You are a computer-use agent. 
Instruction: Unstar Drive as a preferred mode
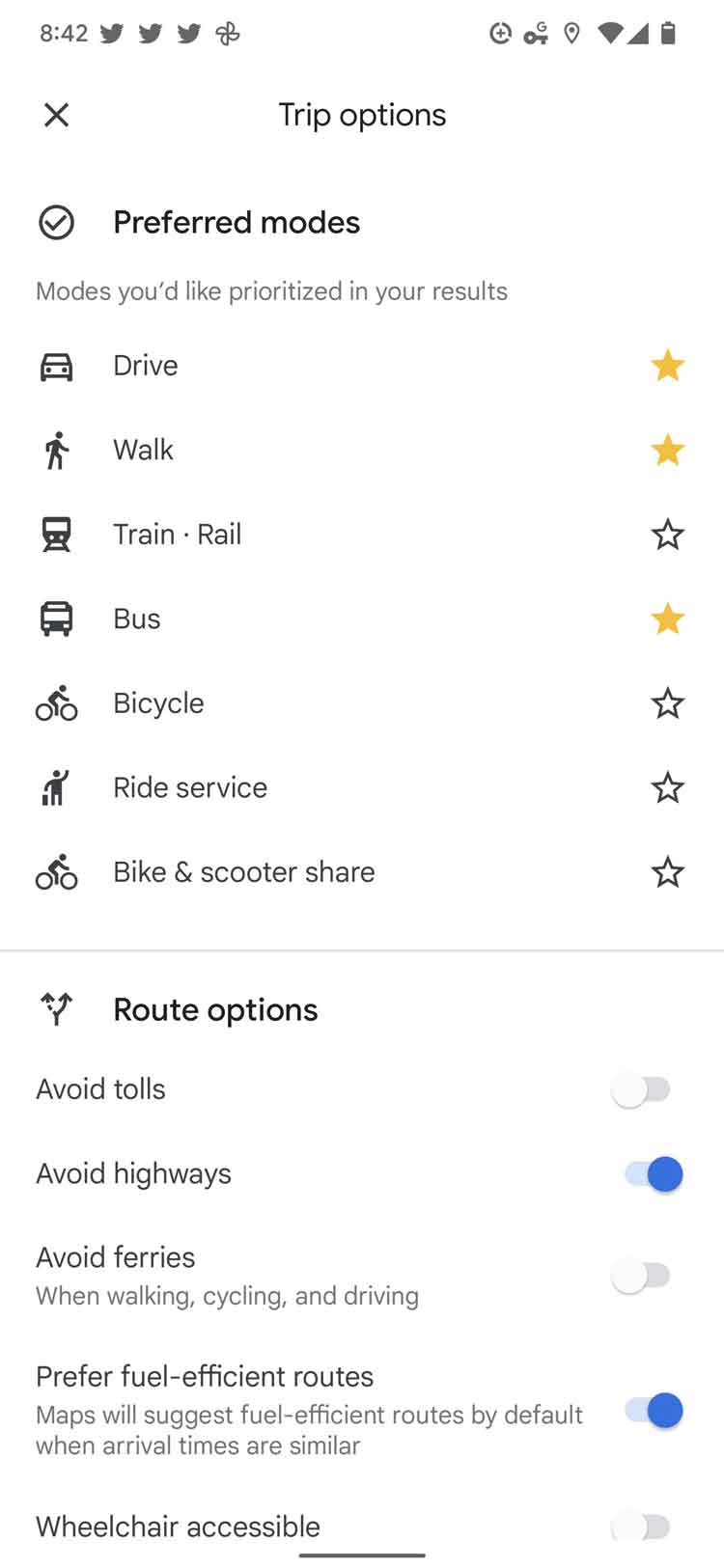[x=668, y=366]
